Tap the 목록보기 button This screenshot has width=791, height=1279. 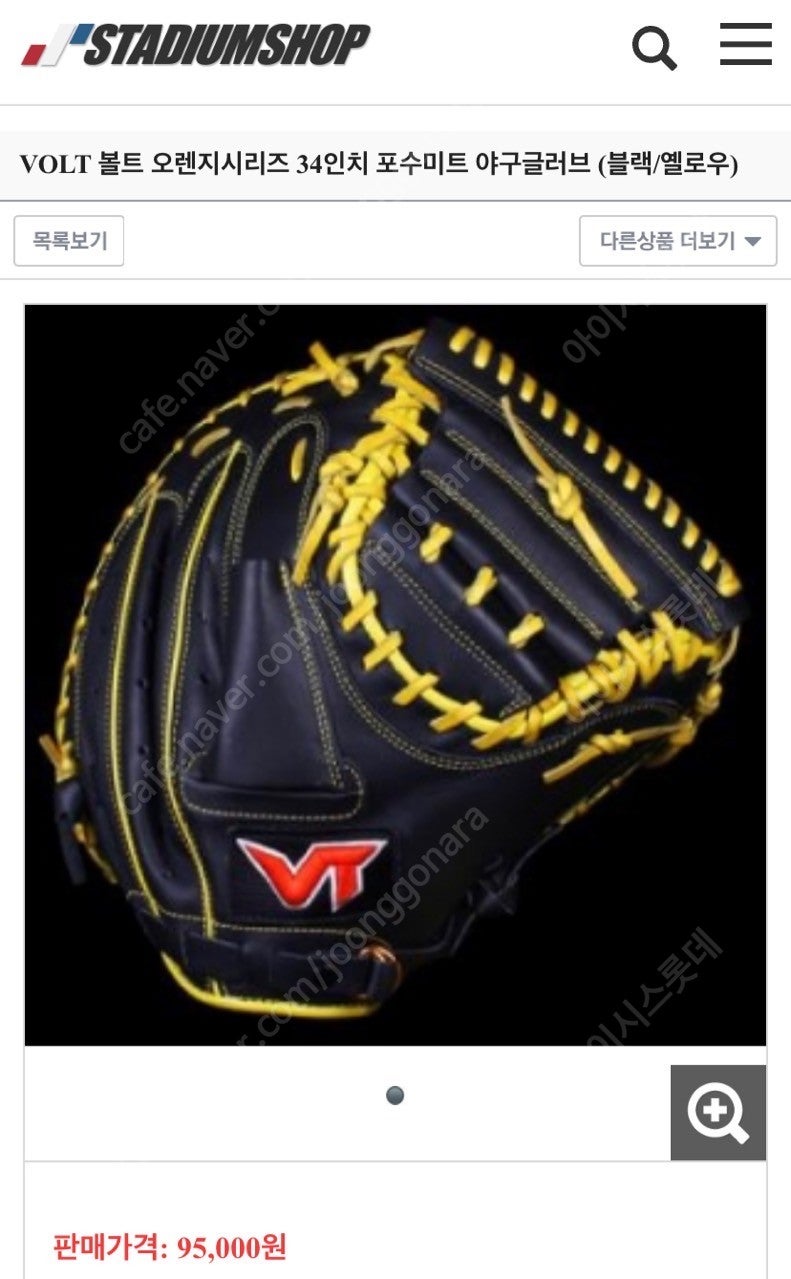click(x=69, y=241)
